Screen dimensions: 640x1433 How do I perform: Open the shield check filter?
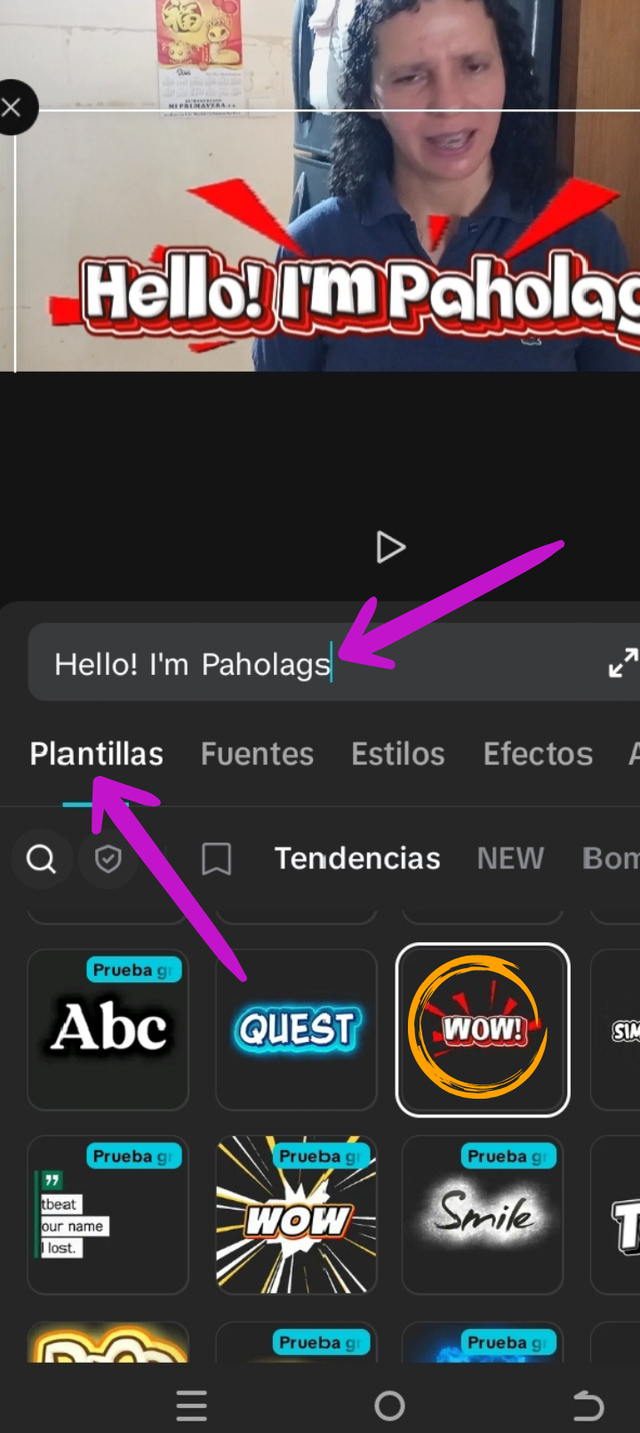coord(108,859)
